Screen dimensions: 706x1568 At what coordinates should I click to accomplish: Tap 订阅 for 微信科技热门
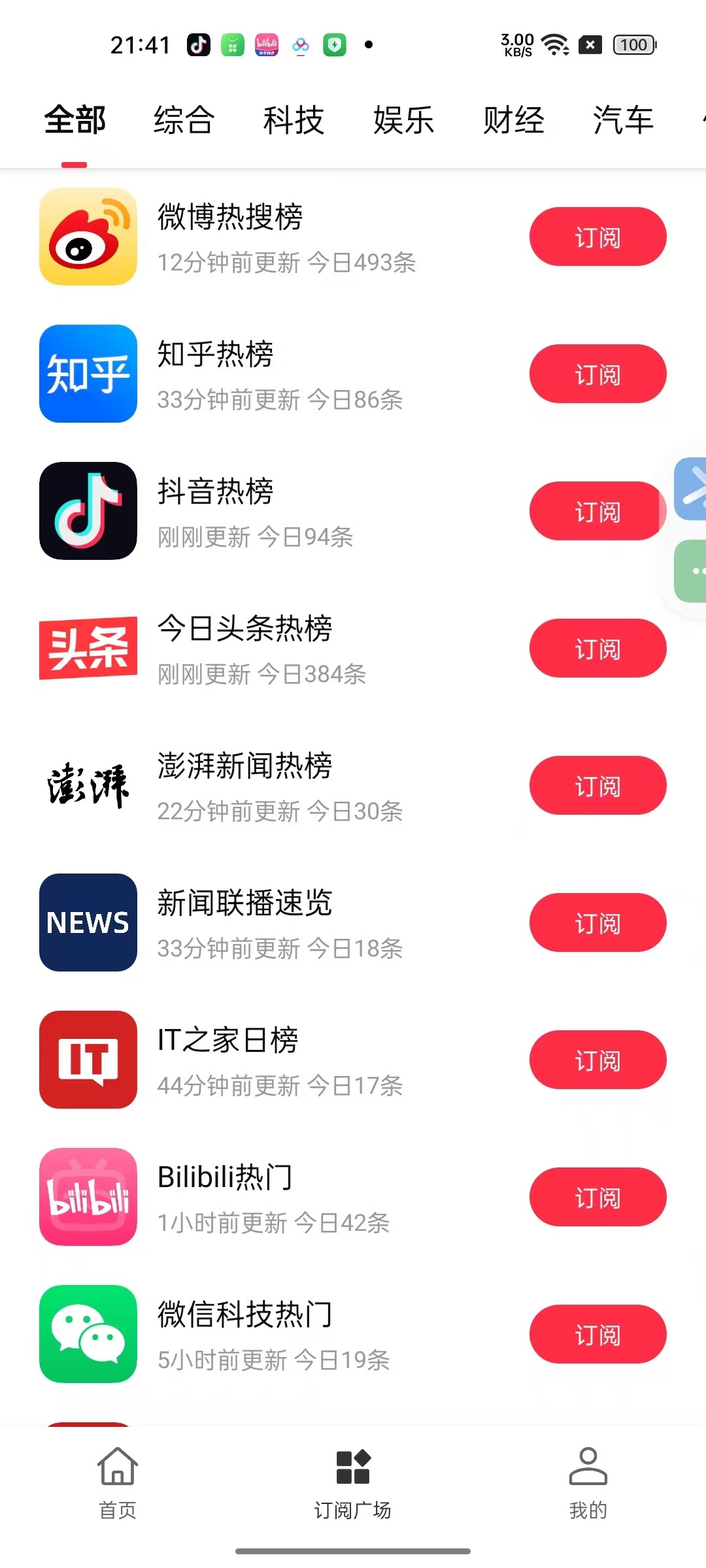coord(597,1334)
